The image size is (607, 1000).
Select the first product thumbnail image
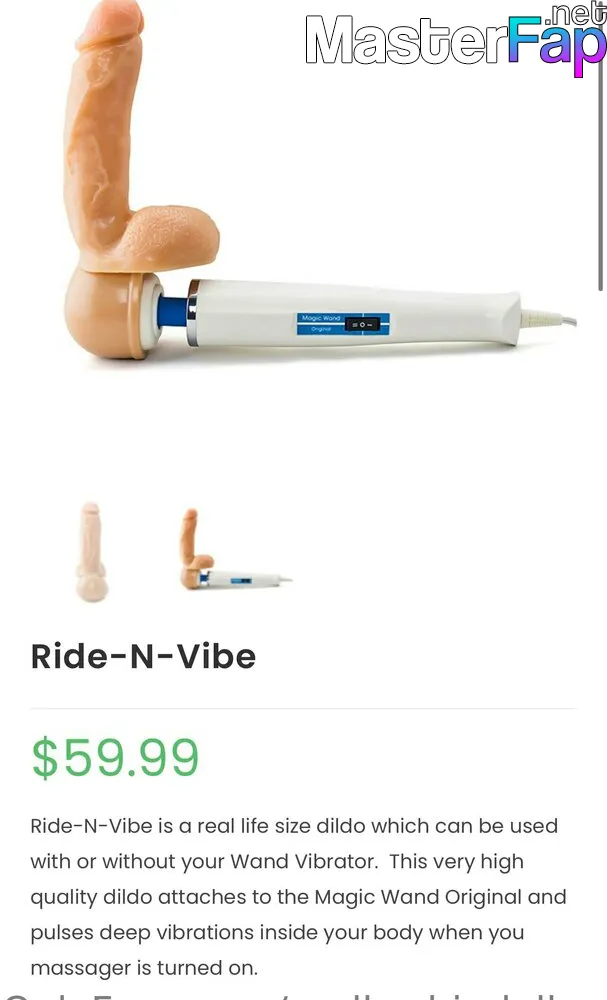click(92, 552)
